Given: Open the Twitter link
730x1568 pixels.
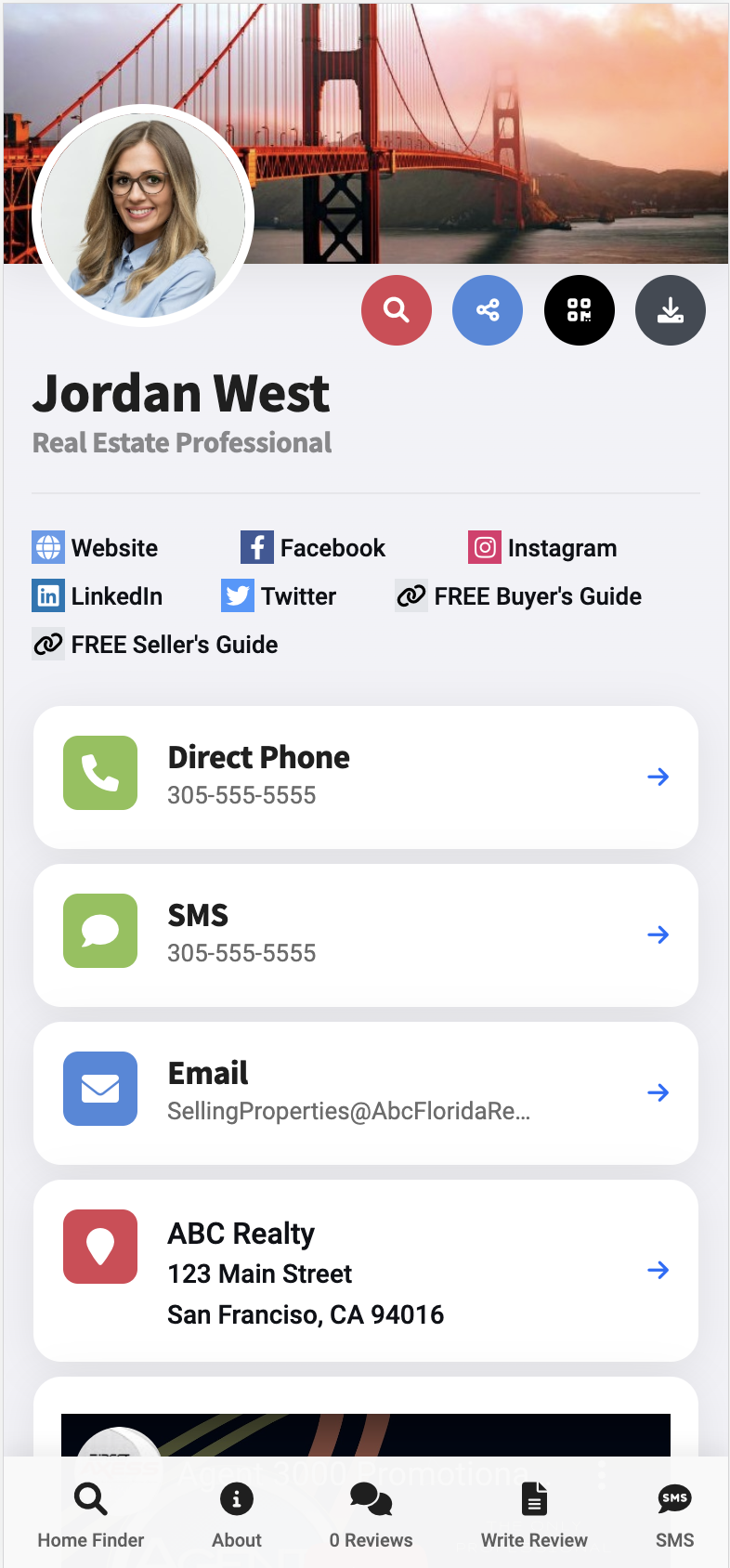Looking at the screenshot, I should pos(279,596).
